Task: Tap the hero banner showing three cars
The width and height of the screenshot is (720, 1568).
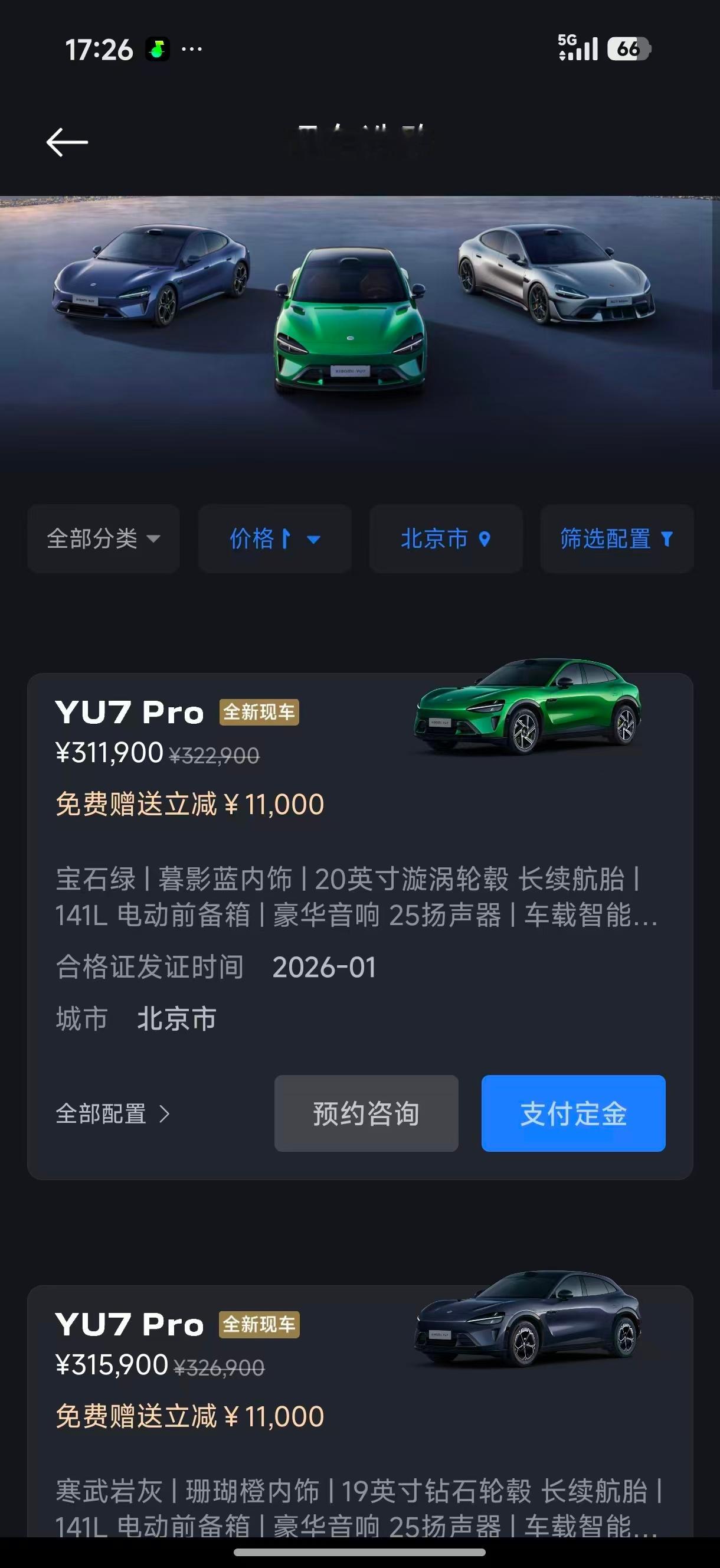Action: (x=359, y=316)
